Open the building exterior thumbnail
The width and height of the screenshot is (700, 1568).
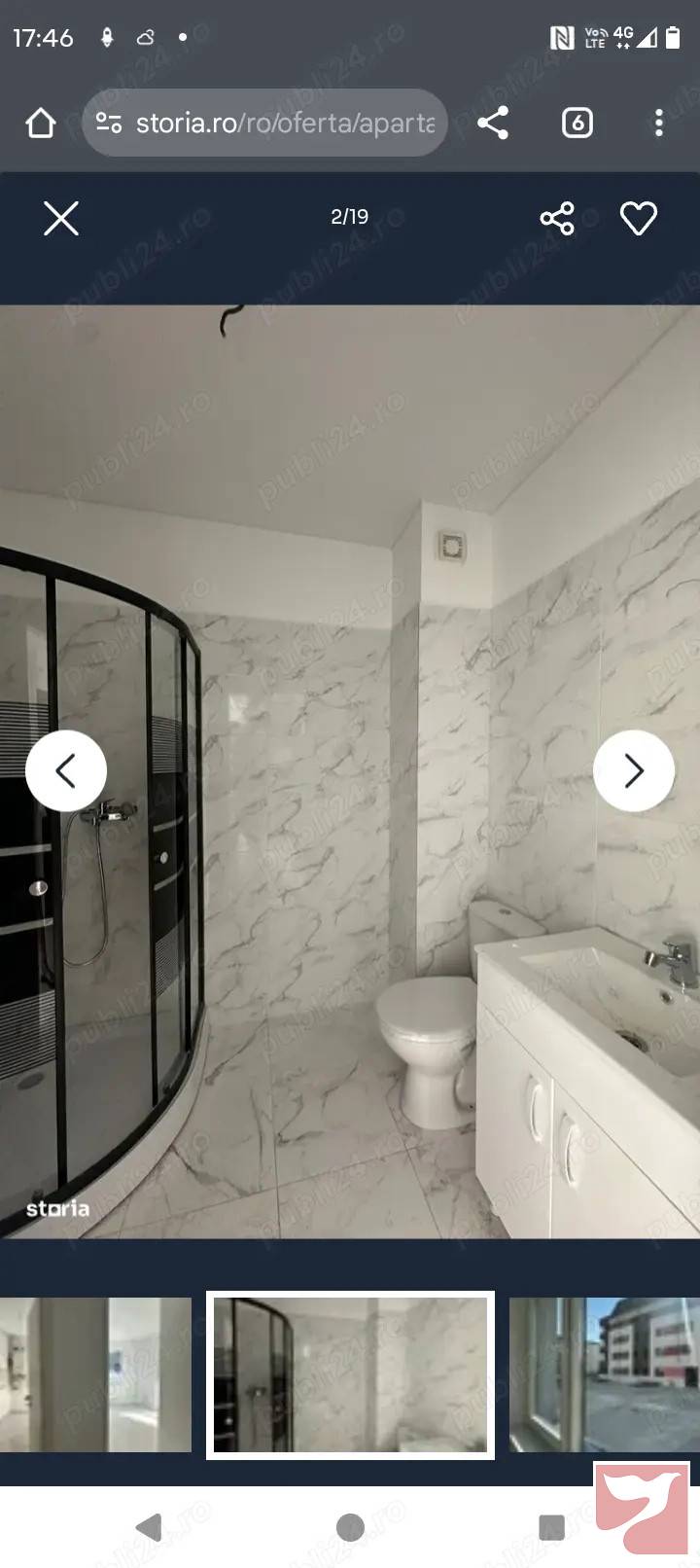pos(603,1373)
